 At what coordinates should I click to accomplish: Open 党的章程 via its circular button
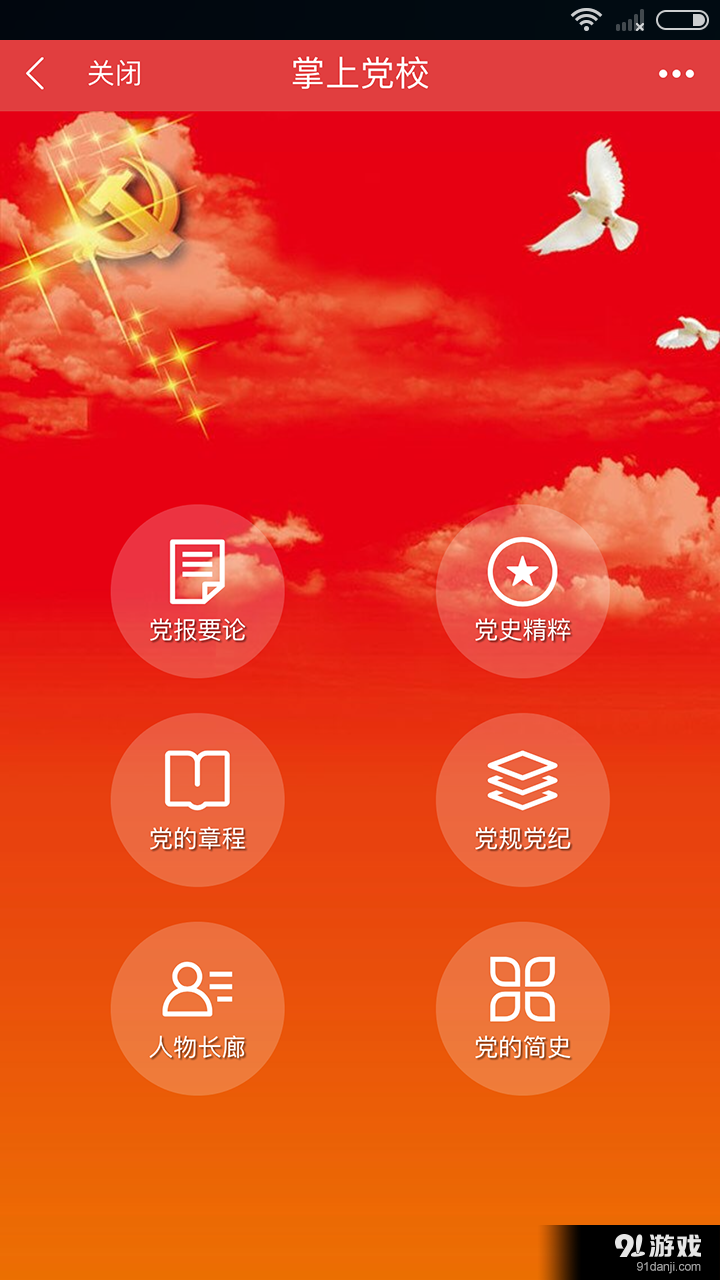(197, 800)
